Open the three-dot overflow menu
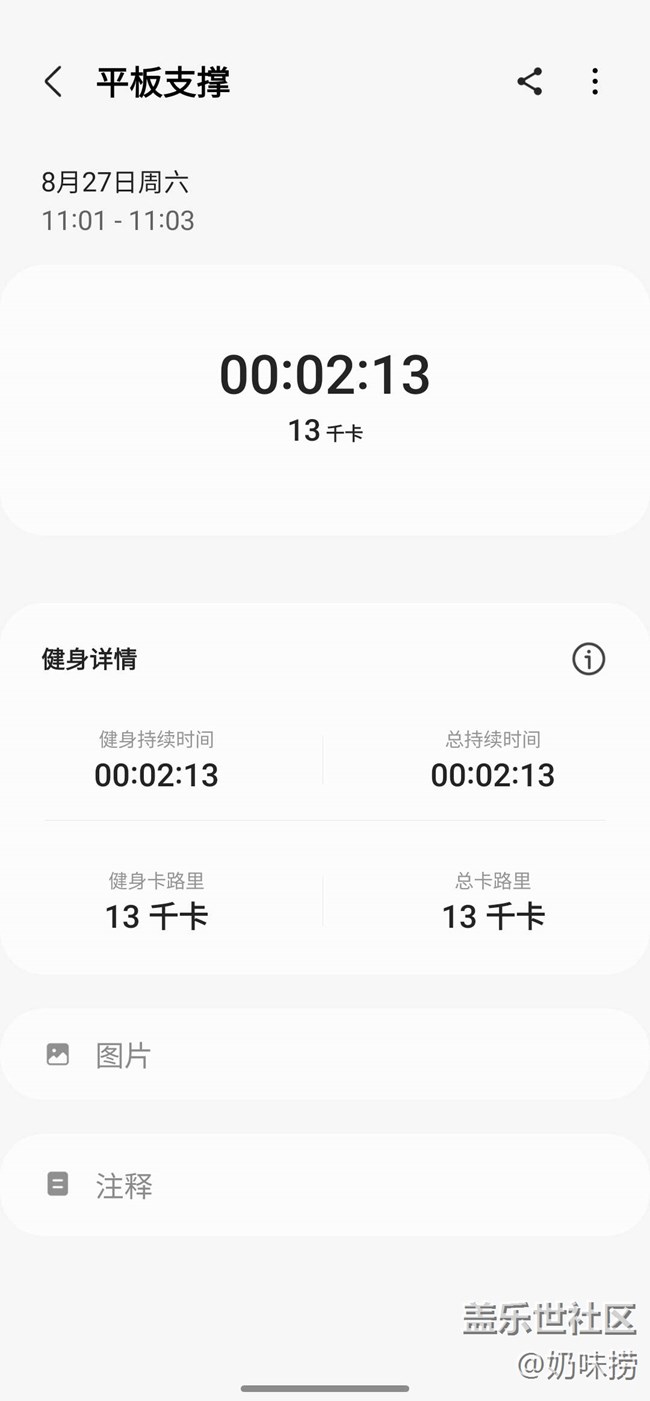This screenshot has width=650, height=1401. (595, 82)
